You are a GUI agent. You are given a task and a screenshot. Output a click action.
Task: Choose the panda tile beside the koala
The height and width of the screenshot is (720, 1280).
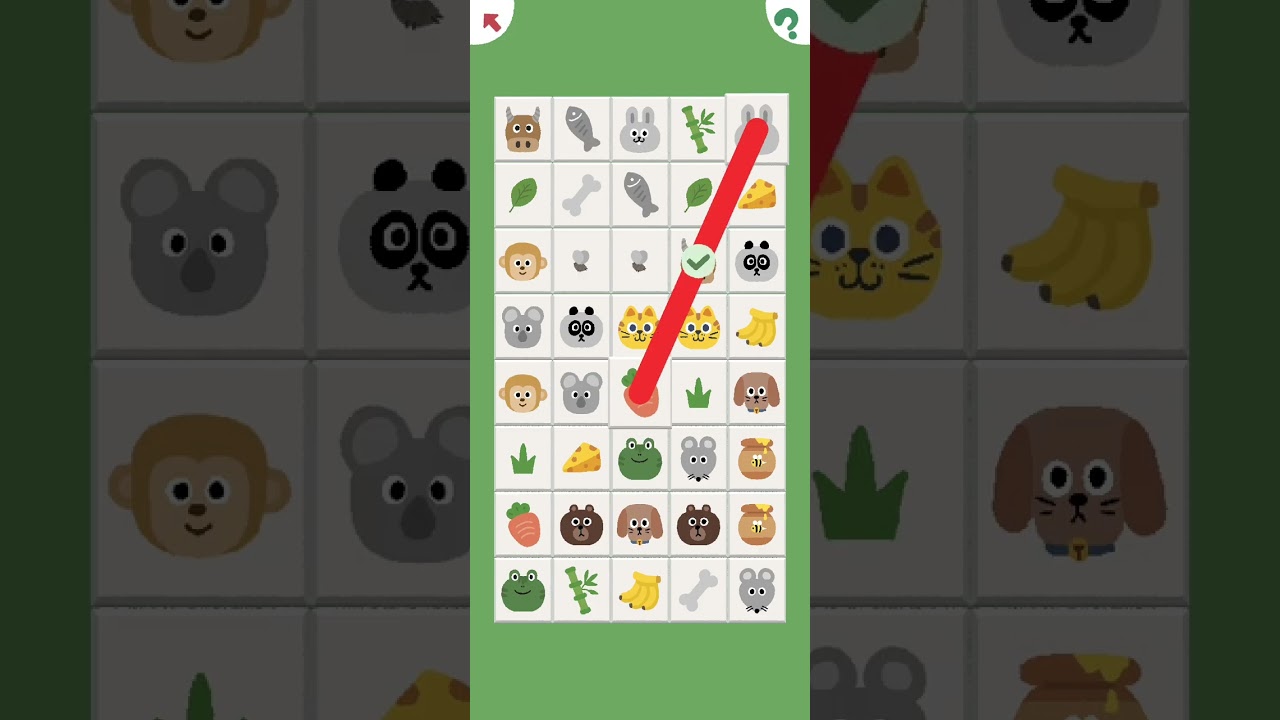581,326
